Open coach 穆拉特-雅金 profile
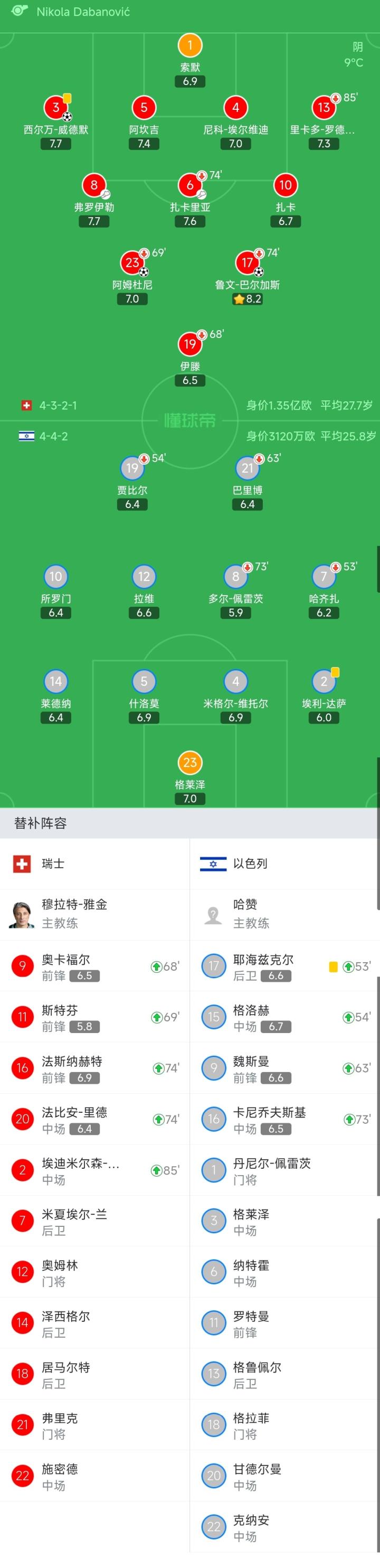The image size is (380, 1568). click(x=95, y=914)
